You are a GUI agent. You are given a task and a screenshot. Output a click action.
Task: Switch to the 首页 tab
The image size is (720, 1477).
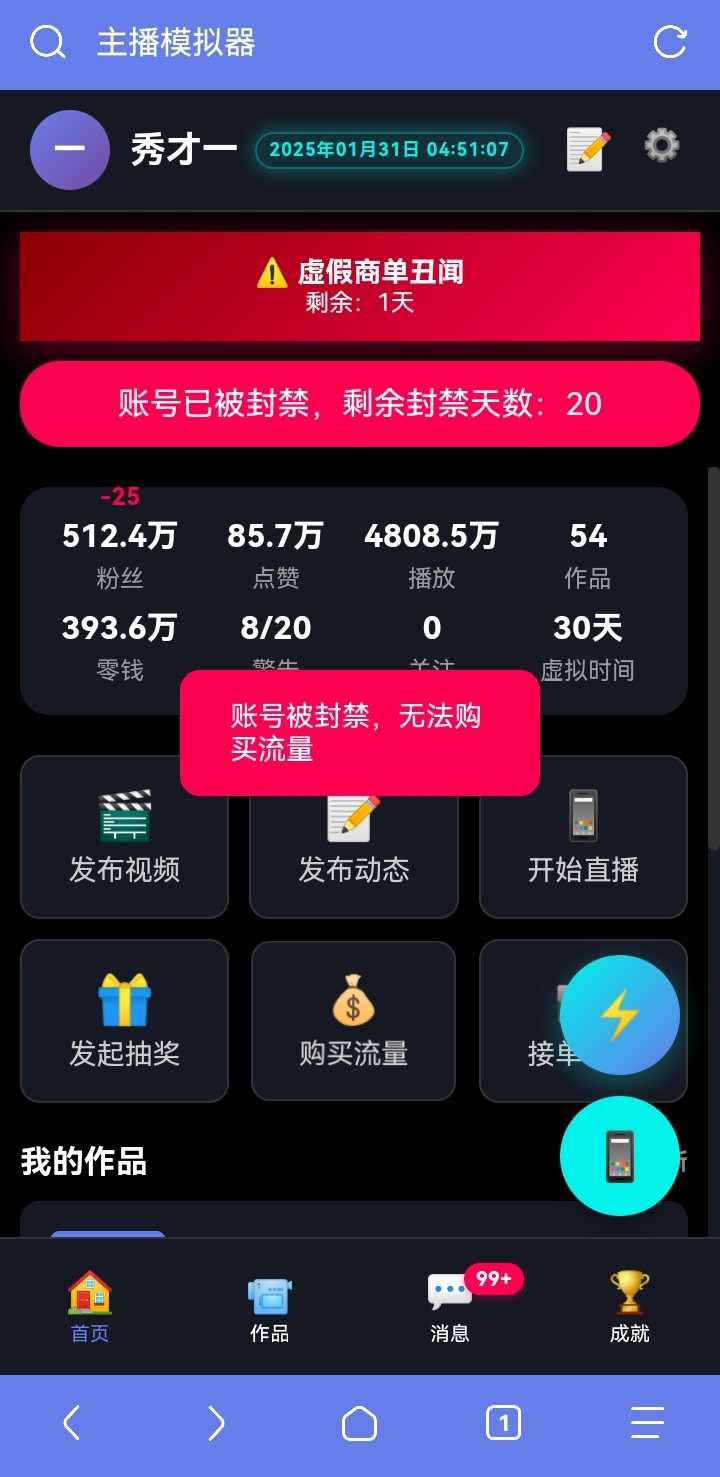tap(90, 1306)
